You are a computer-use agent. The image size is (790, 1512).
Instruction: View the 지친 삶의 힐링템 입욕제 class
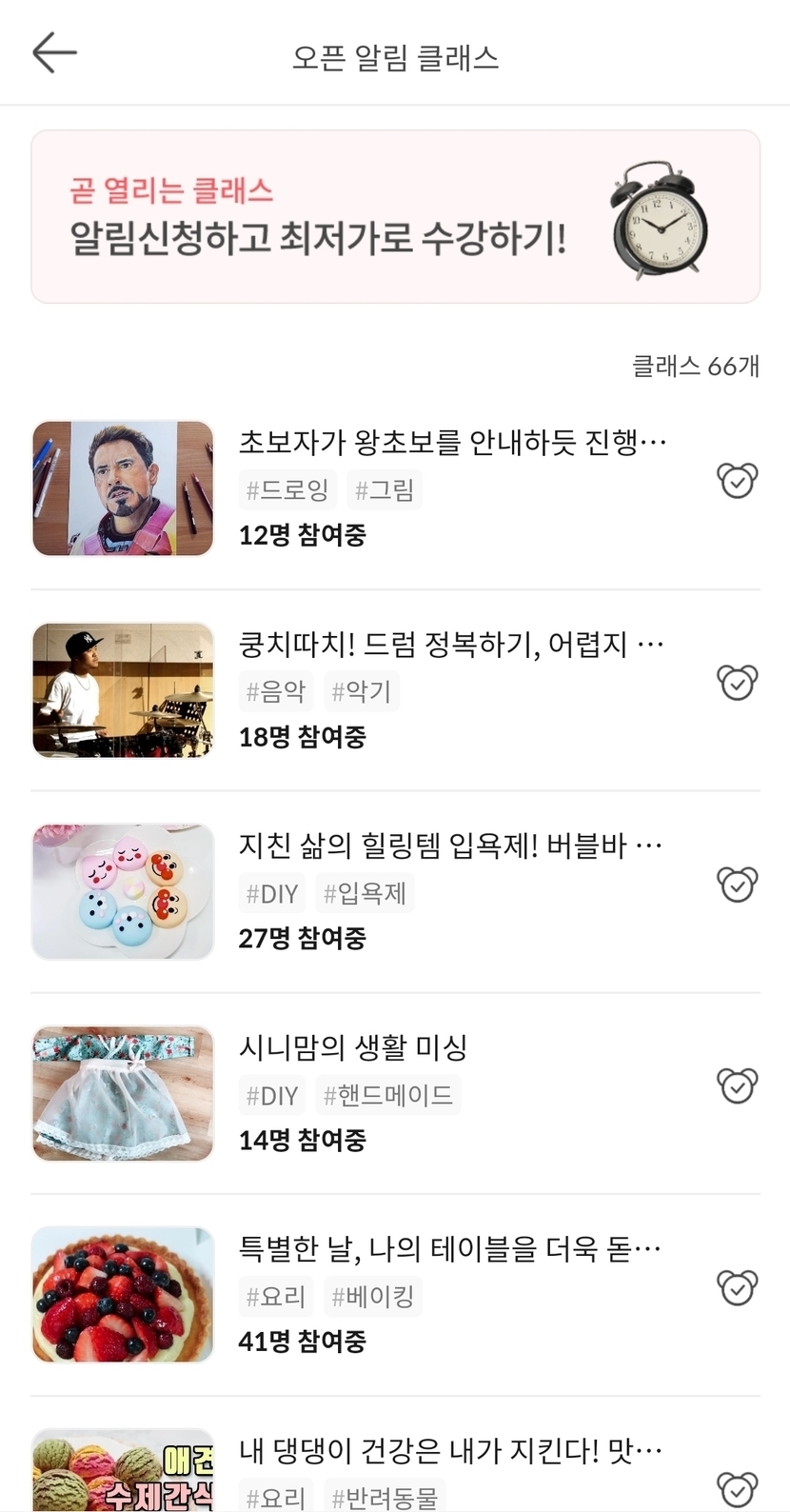(x=449, y=846)
